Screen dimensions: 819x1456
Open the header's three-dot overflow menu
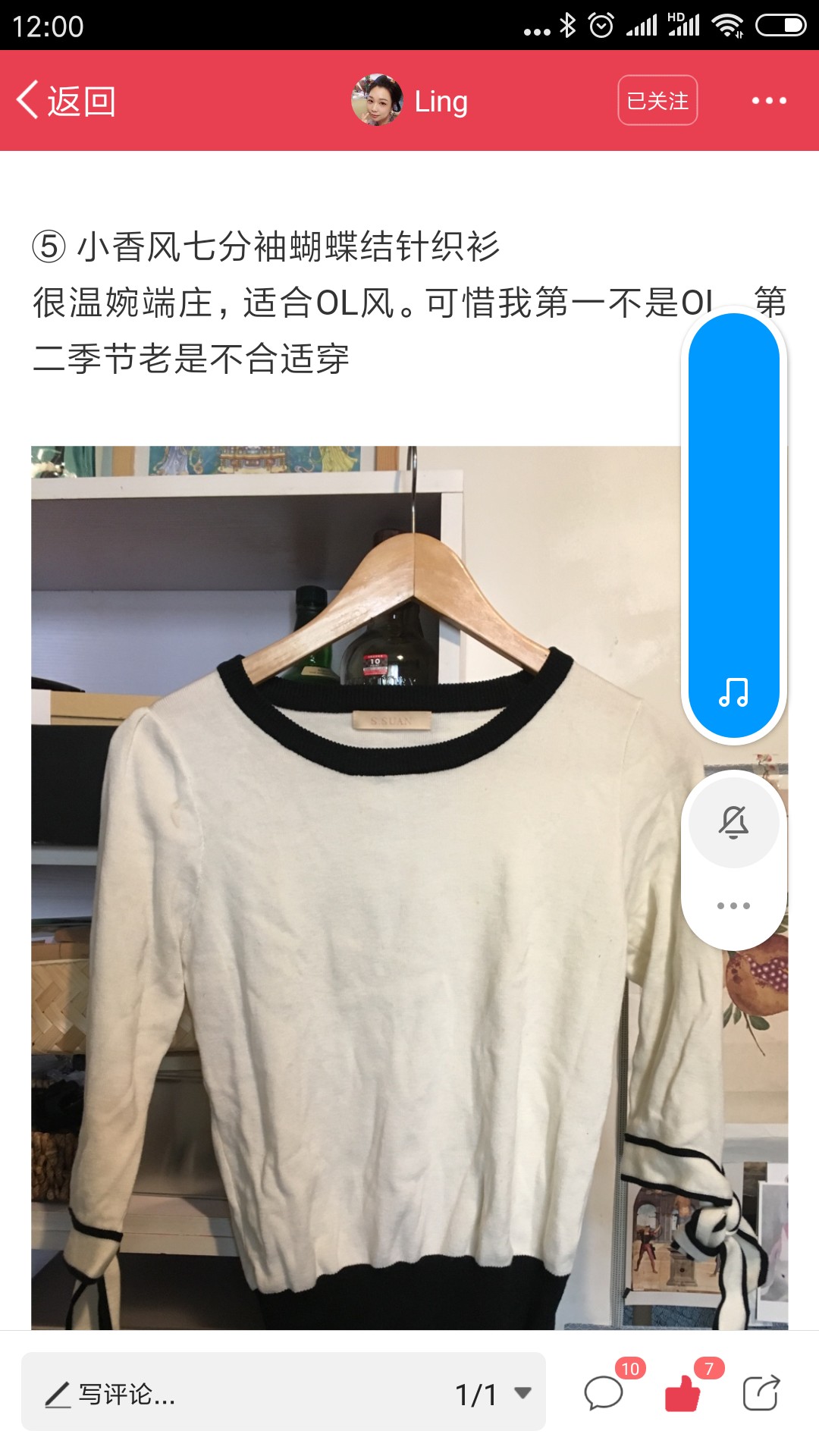tap(769, 100)
